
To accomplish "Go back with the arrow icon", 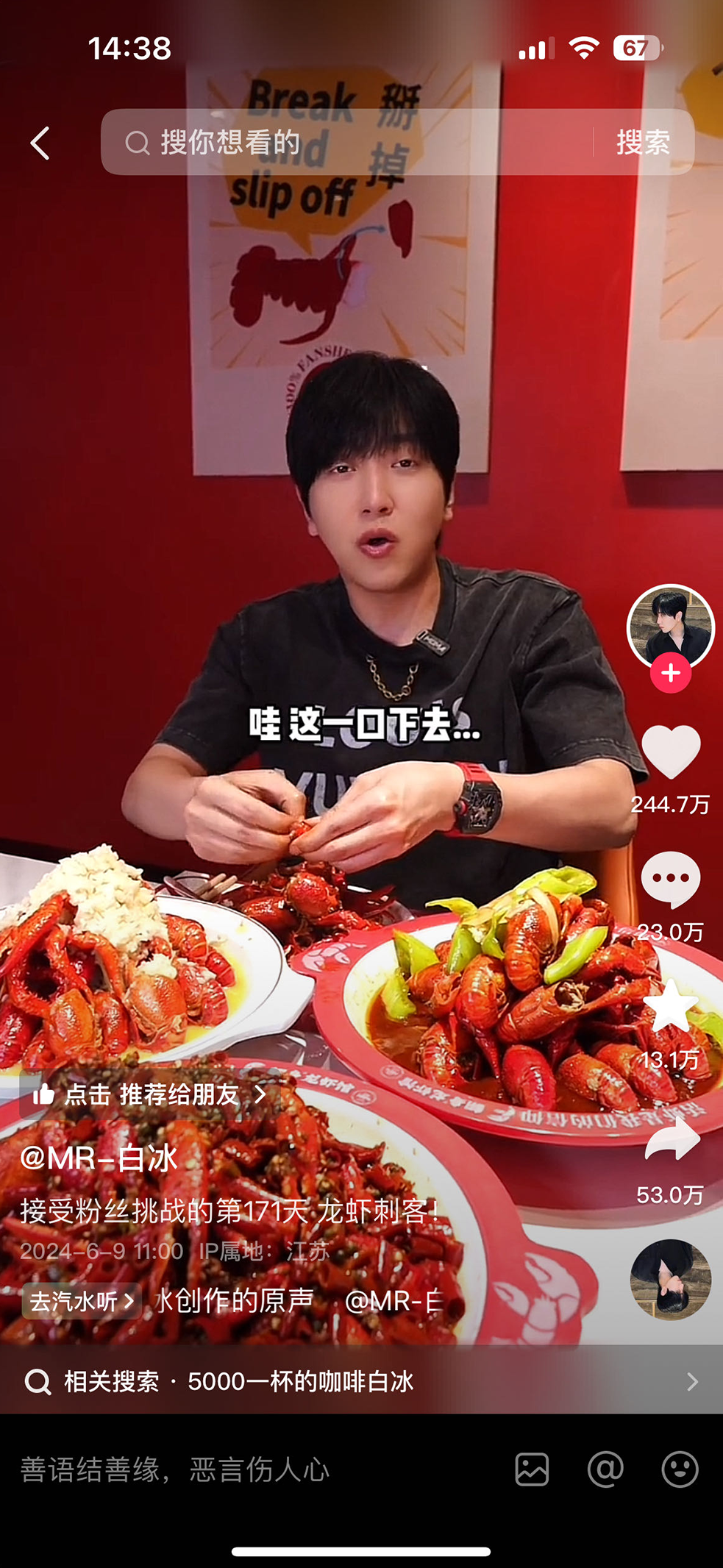I will tap(40, 143).
